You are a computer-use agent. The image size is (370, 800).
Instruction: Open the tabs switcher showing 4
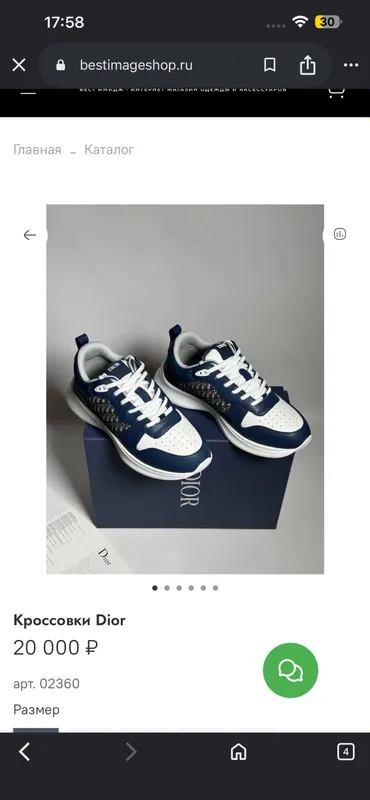pyautogui.click(x=346, y=752)
